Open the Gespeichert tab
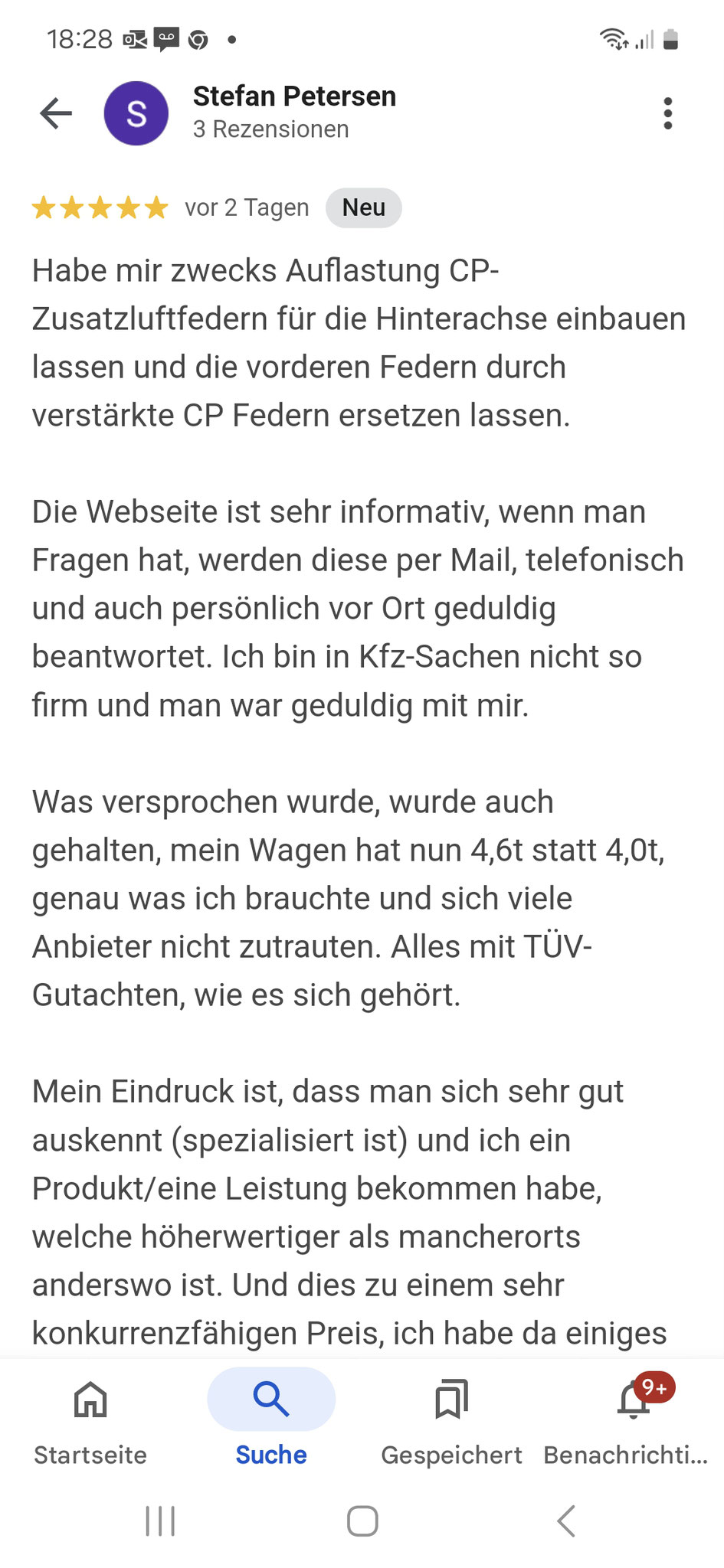This screenshot has width=724, height=1568. coord(451,1422)
